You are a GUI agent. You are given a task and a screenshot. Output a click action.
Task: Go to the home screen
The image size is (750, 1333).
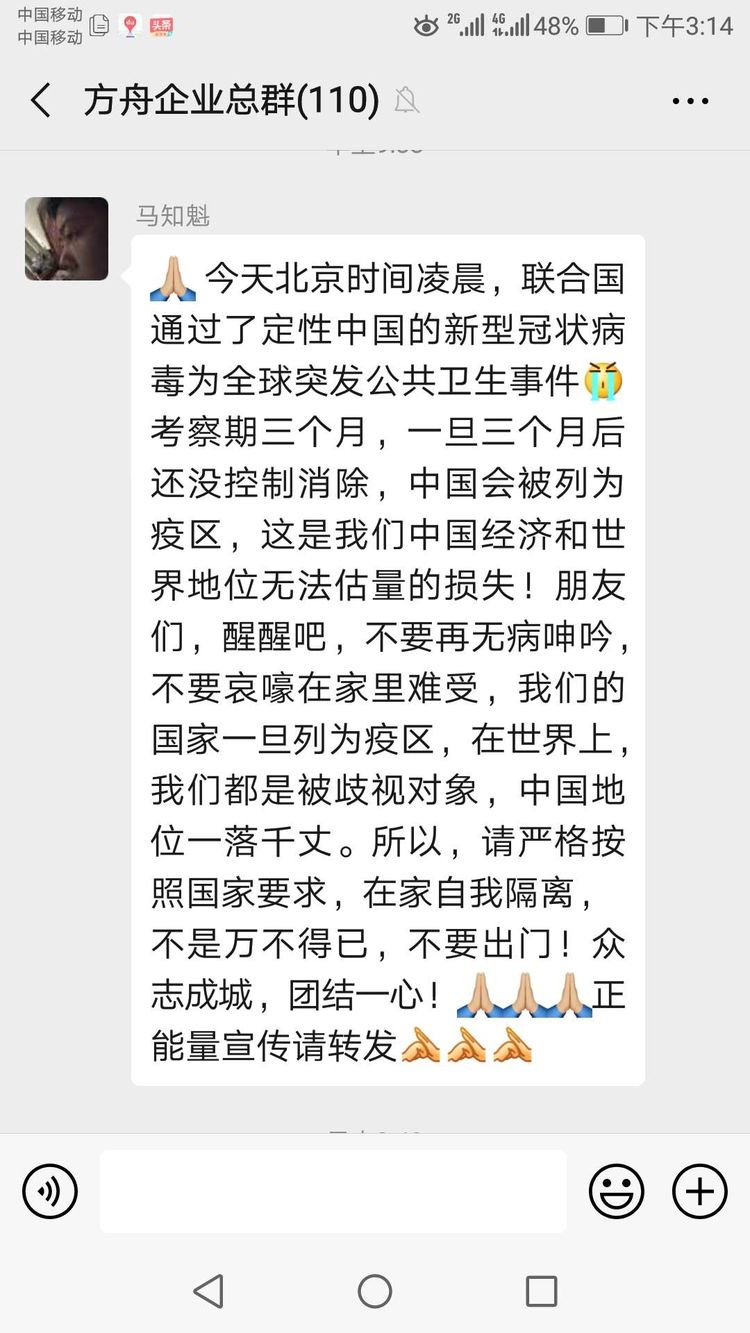(375, 1291)
